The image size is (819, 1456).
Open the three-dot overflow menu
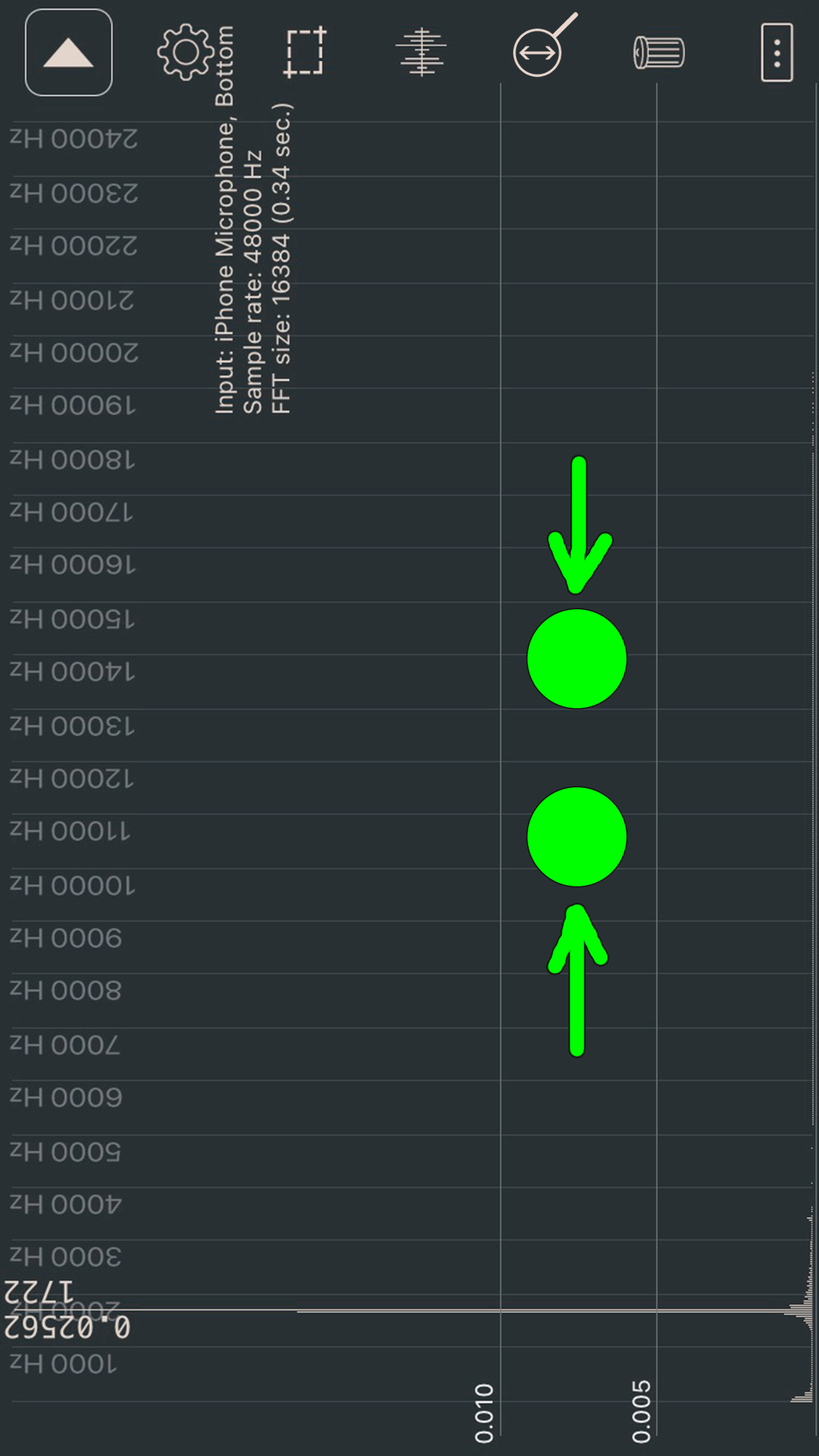(x=775, y=53)
